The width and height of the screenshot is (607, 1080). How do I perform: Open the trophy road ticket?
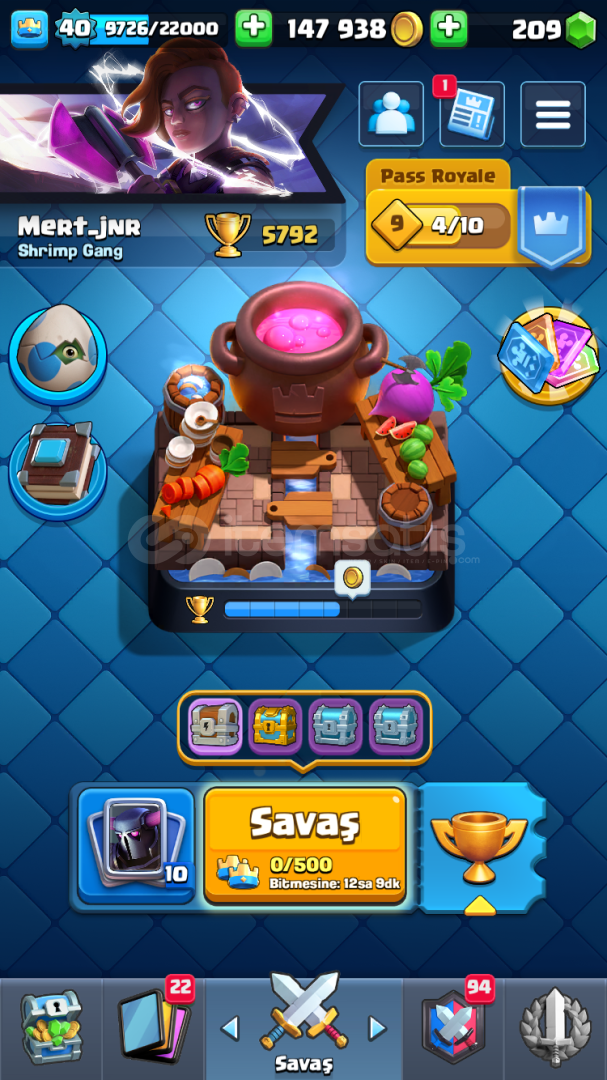click(x=480, y=849)
